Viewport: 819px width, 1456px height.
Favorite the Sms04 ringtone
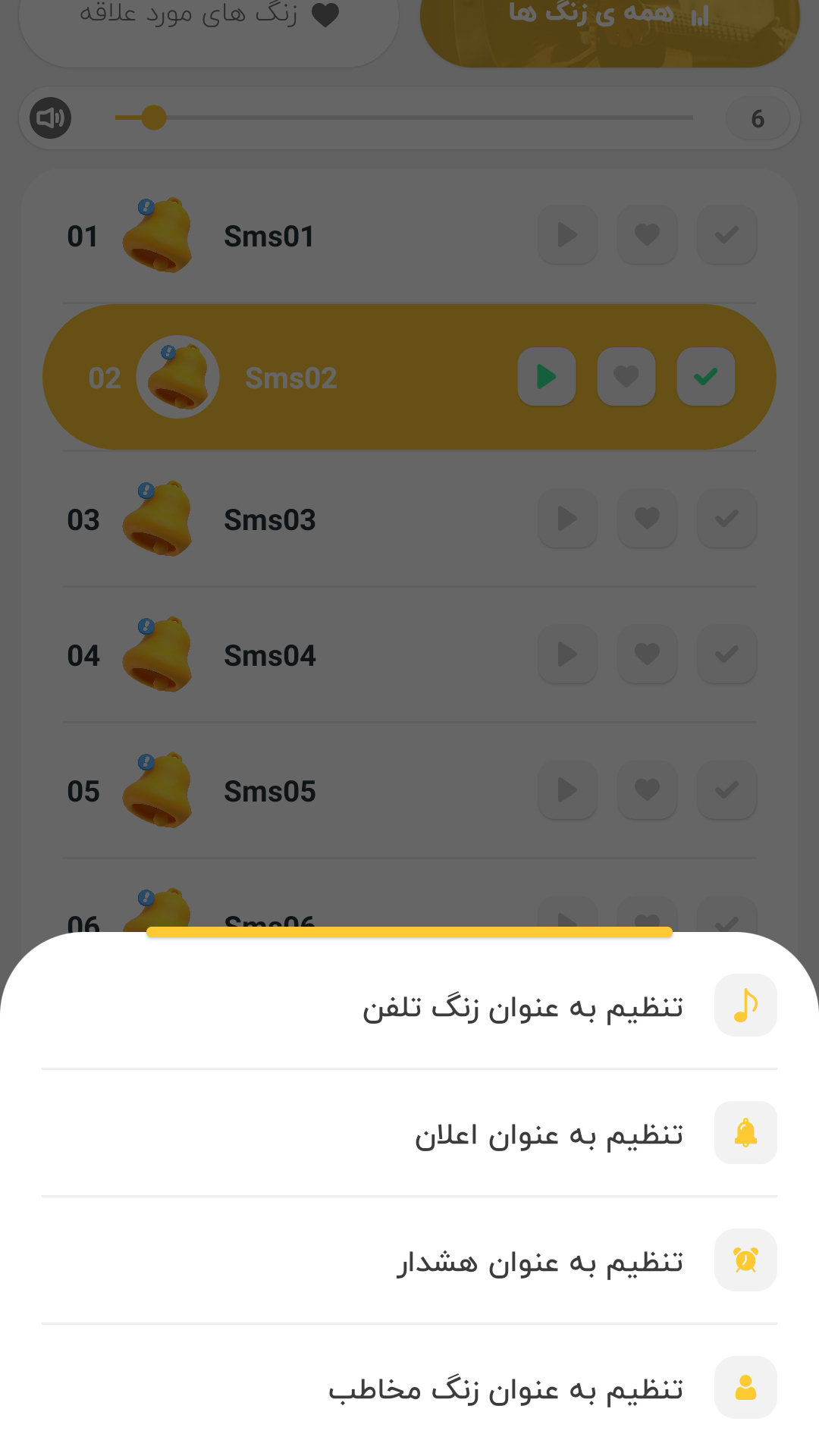pos(647,654)
